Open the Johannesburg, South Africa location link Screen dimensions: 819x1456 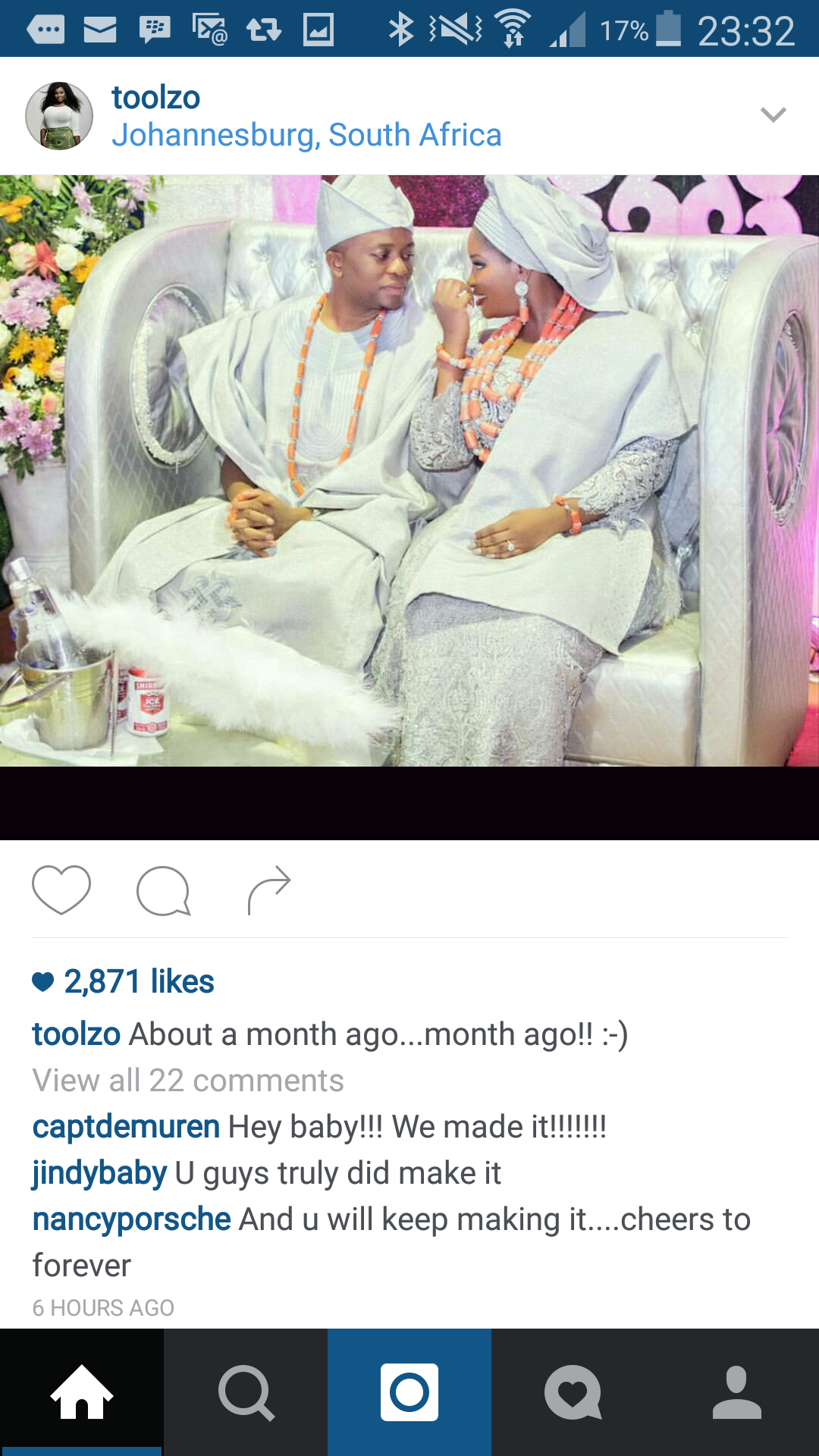click(x=306, y=135)
